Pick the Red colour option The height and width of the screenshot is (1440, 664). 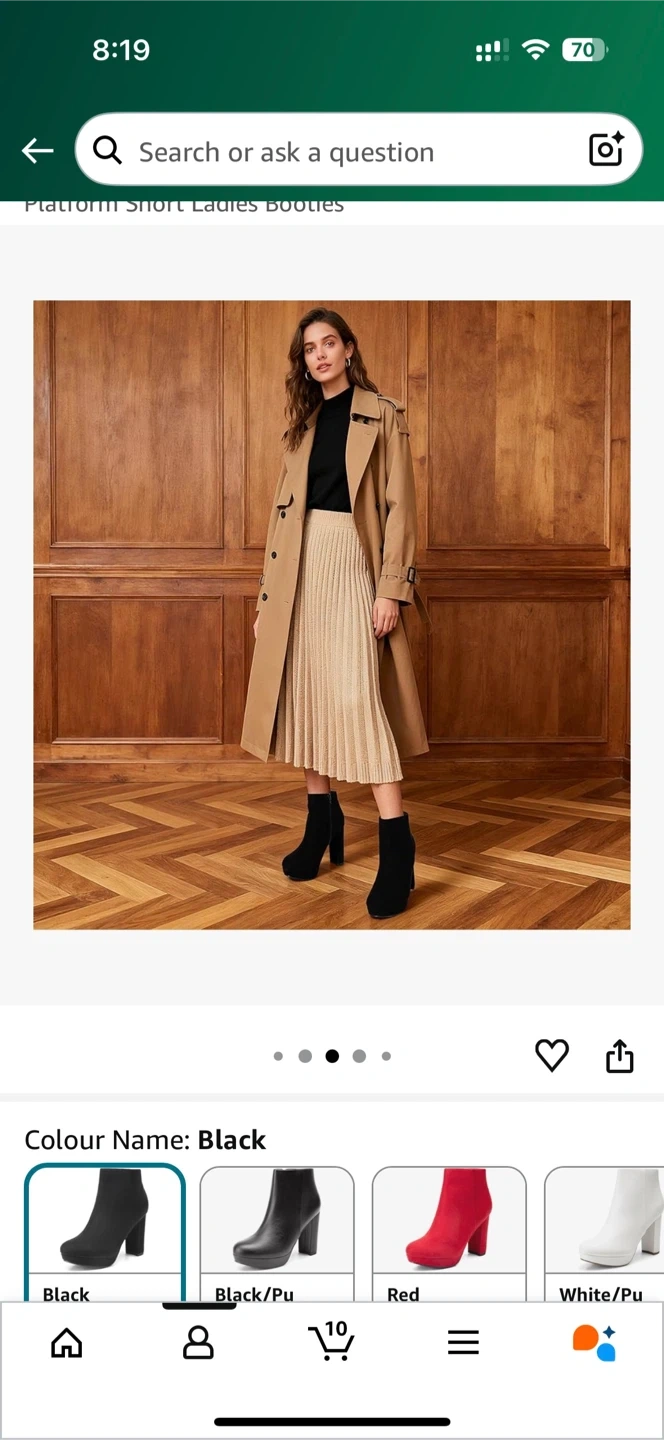tap(449, 1232)
